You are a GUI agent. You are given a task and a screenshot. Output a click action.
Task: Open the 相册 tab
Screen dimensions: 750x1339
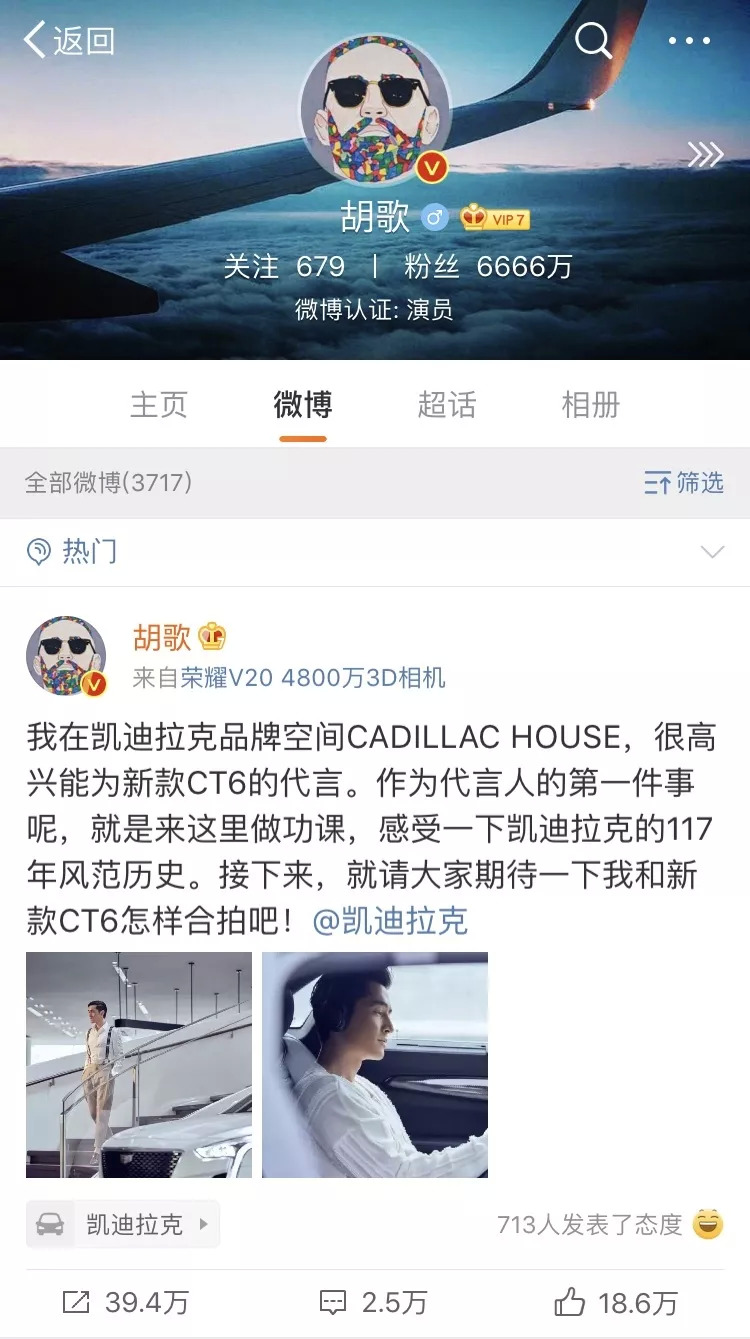591,405
